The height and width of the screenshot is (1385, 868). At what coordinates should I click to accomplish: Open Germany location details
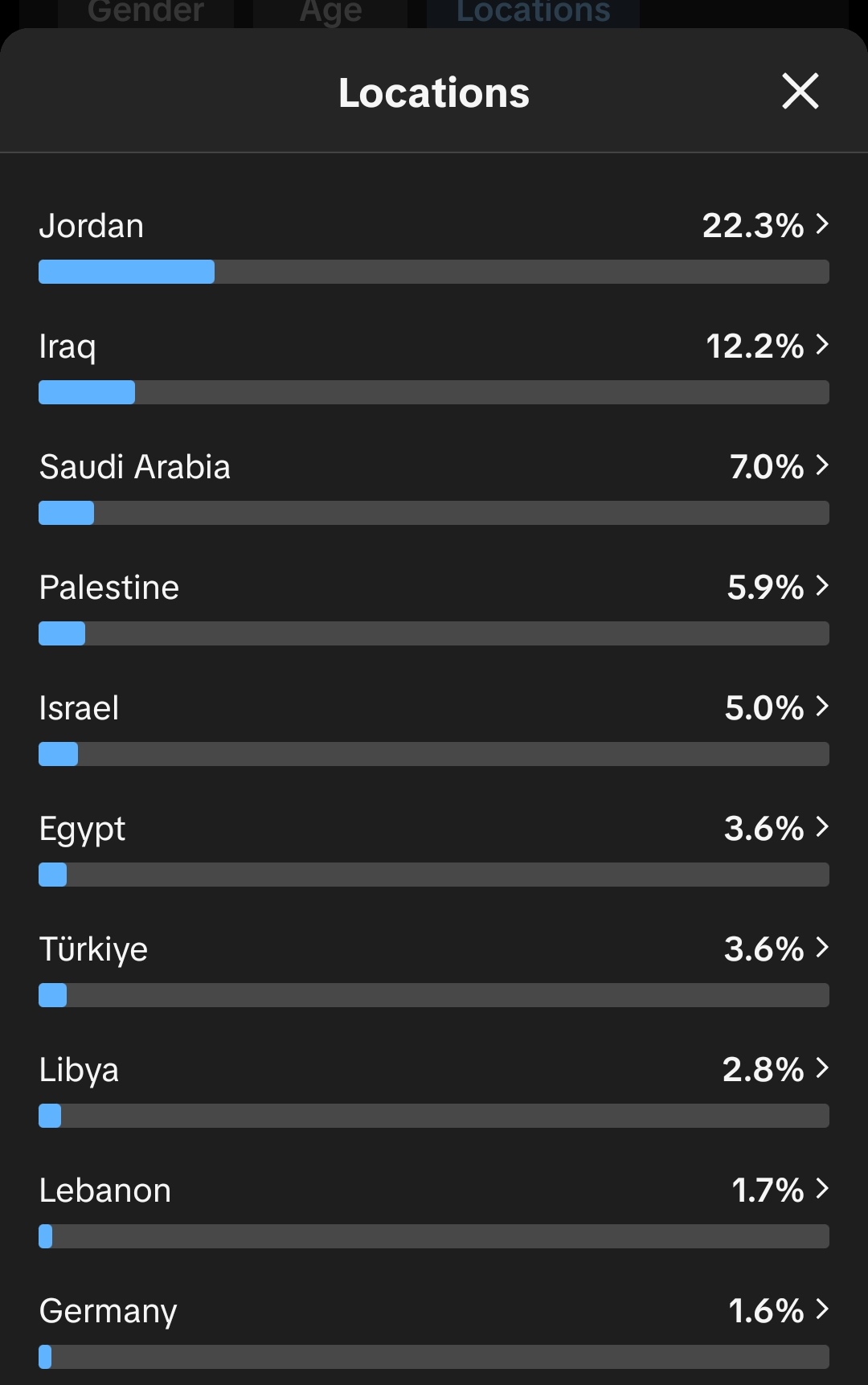pyautogui.click(x=434, y=1331)
